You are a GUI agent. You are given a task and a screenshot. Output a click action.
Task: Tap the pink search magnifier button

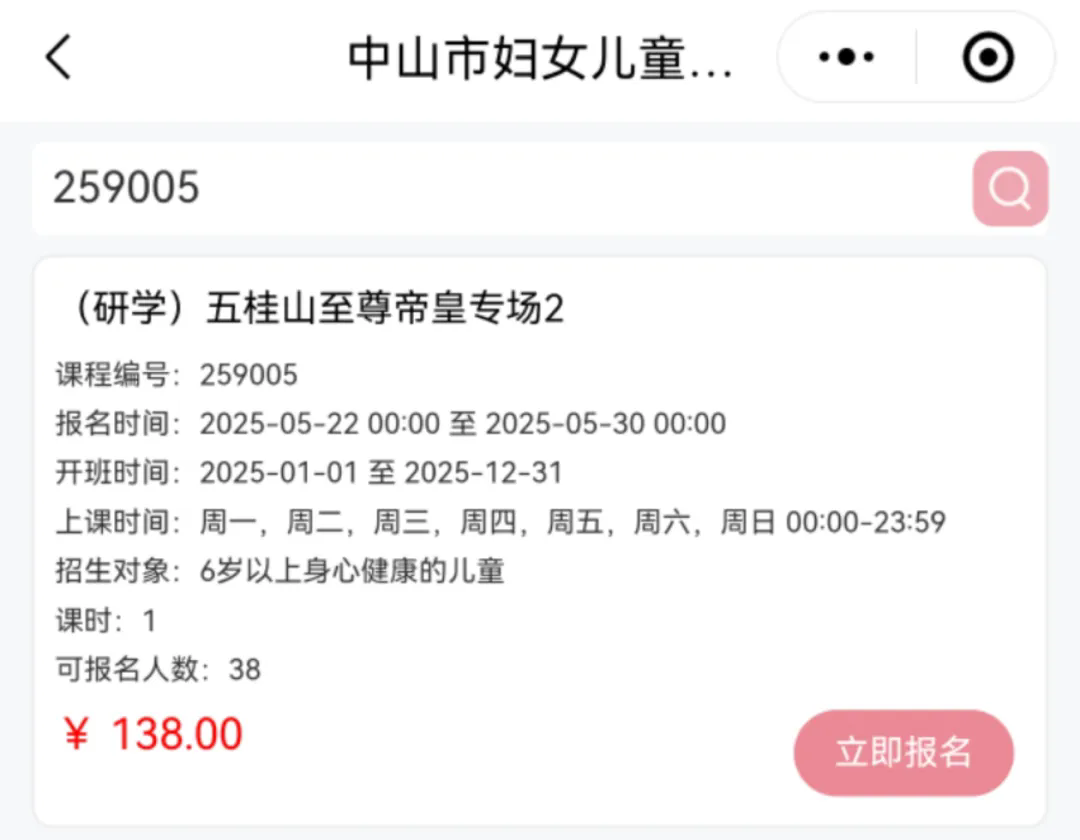pos(1010,188)
